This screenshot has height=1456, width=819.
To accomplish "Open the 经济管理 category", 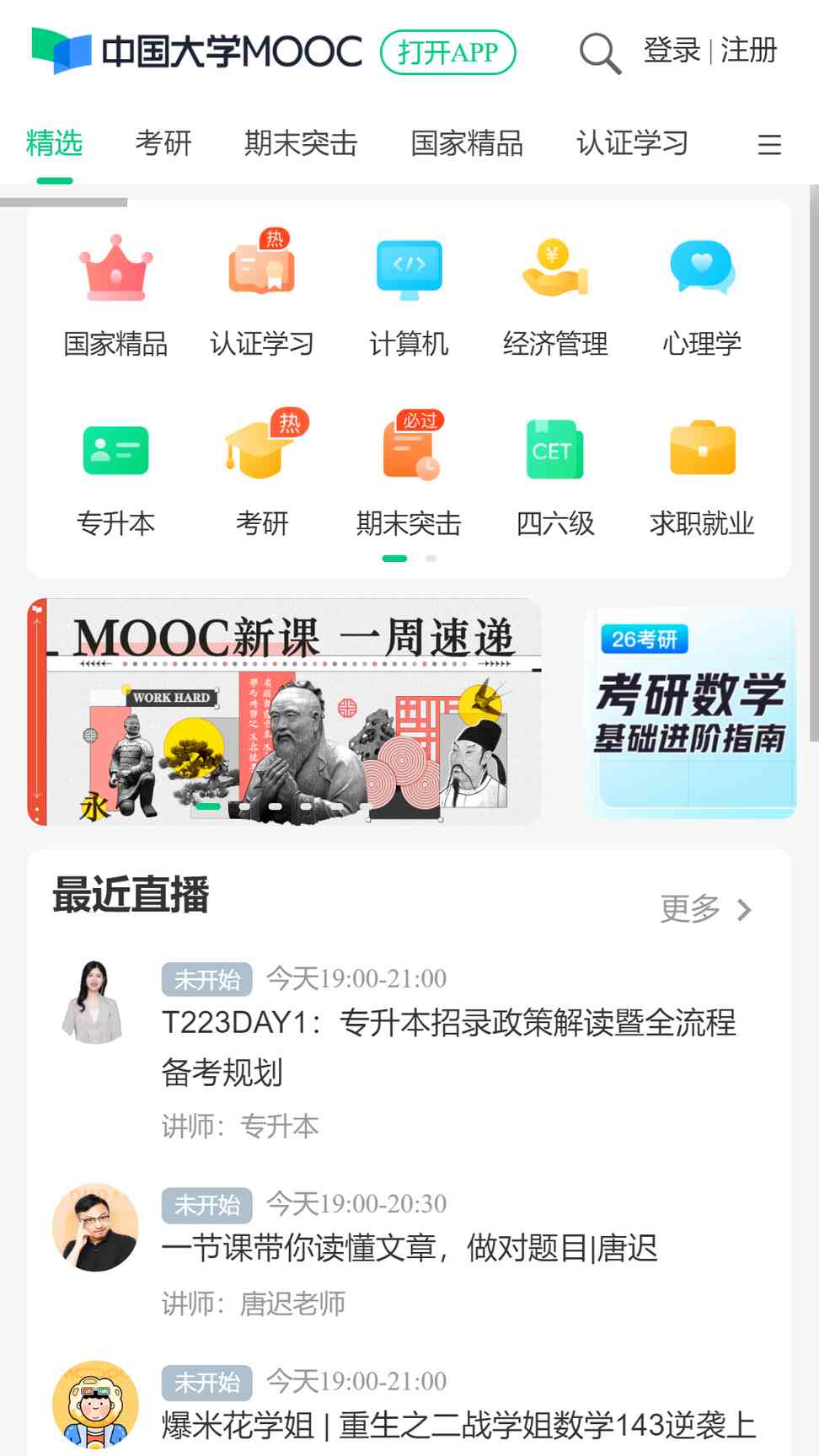I will point(555,297).
